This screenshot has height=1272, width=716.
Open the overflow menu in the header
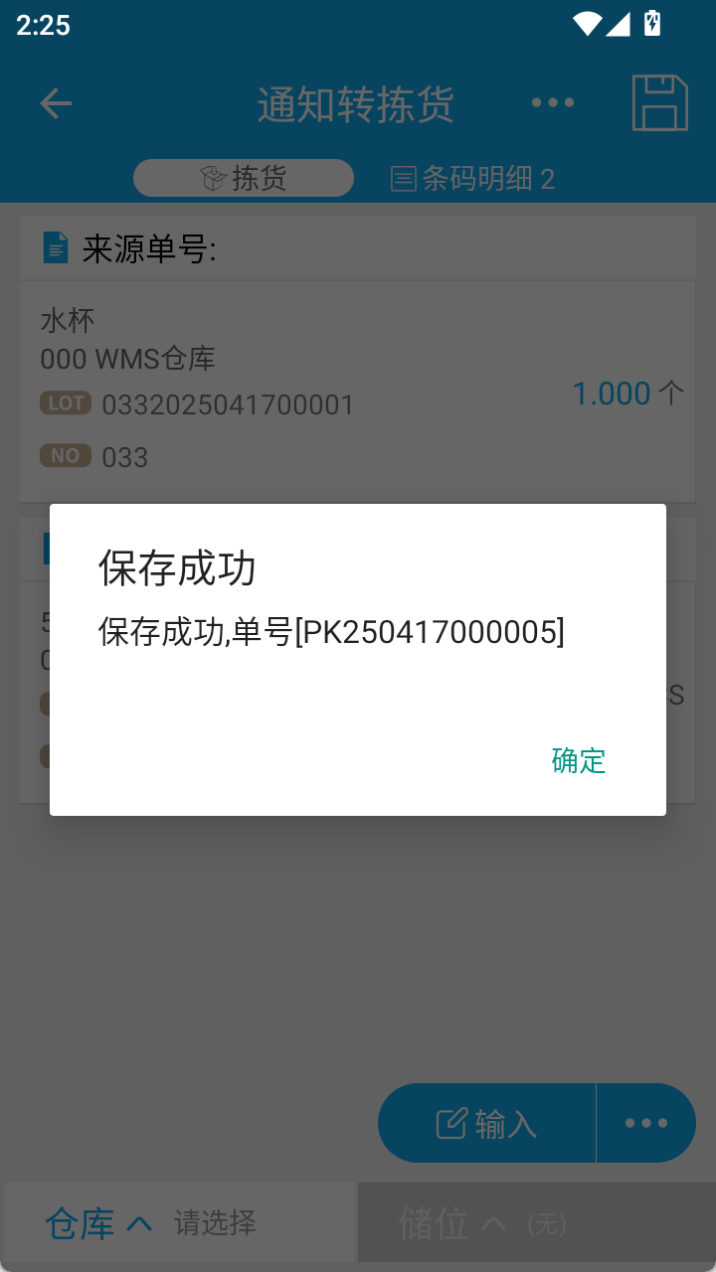coord(553,103)
